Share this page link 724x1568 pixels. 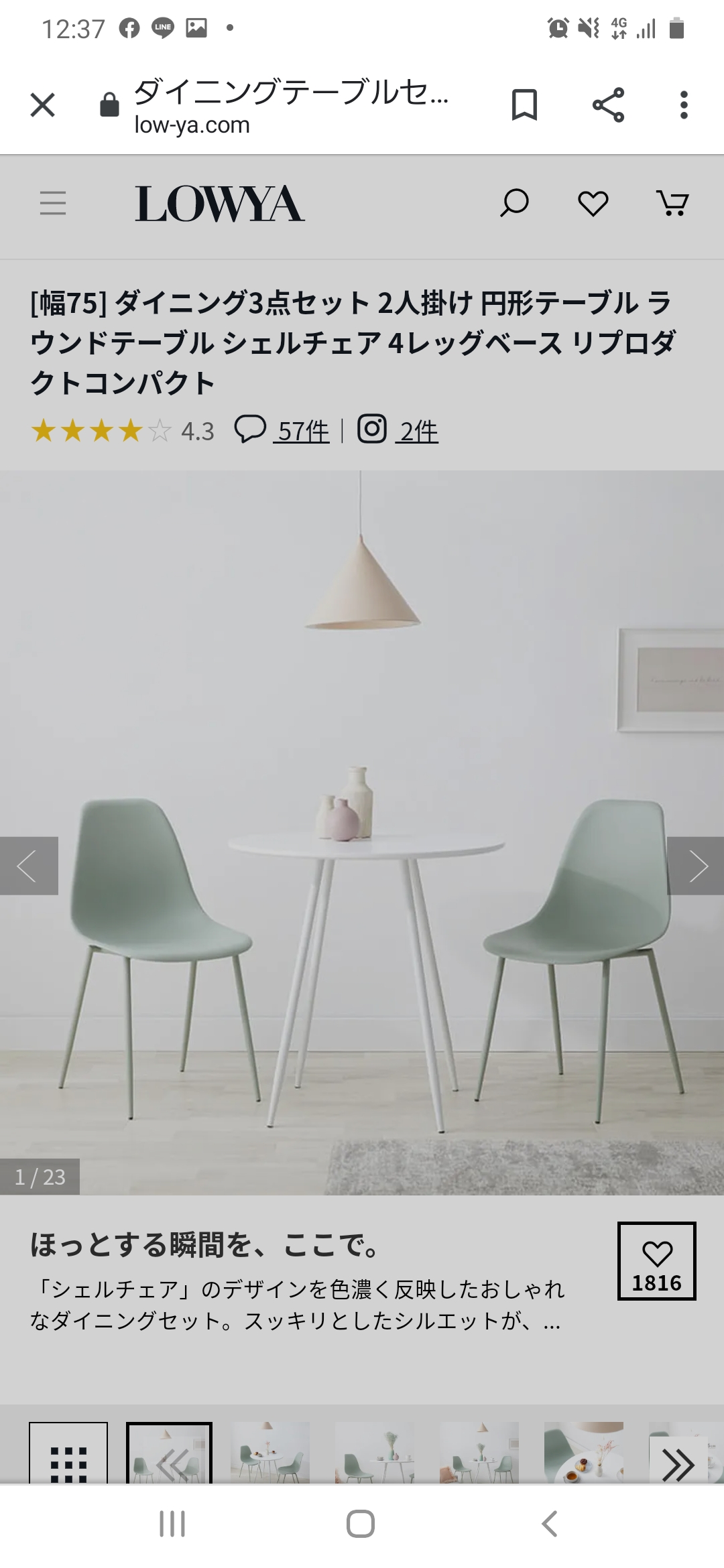click(608, 105)
